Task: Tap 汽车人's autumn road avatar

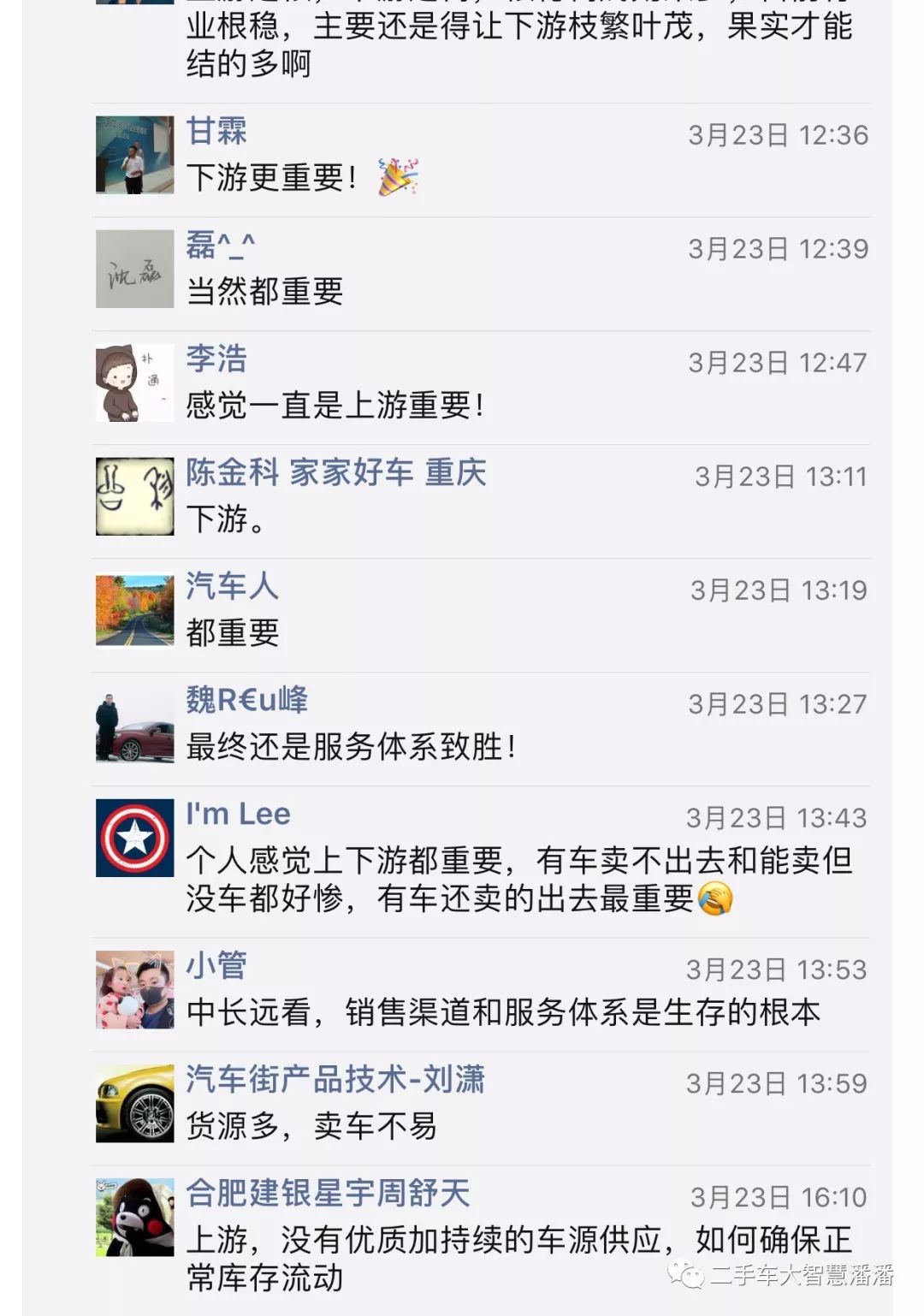Action: (x=134, y=610)
